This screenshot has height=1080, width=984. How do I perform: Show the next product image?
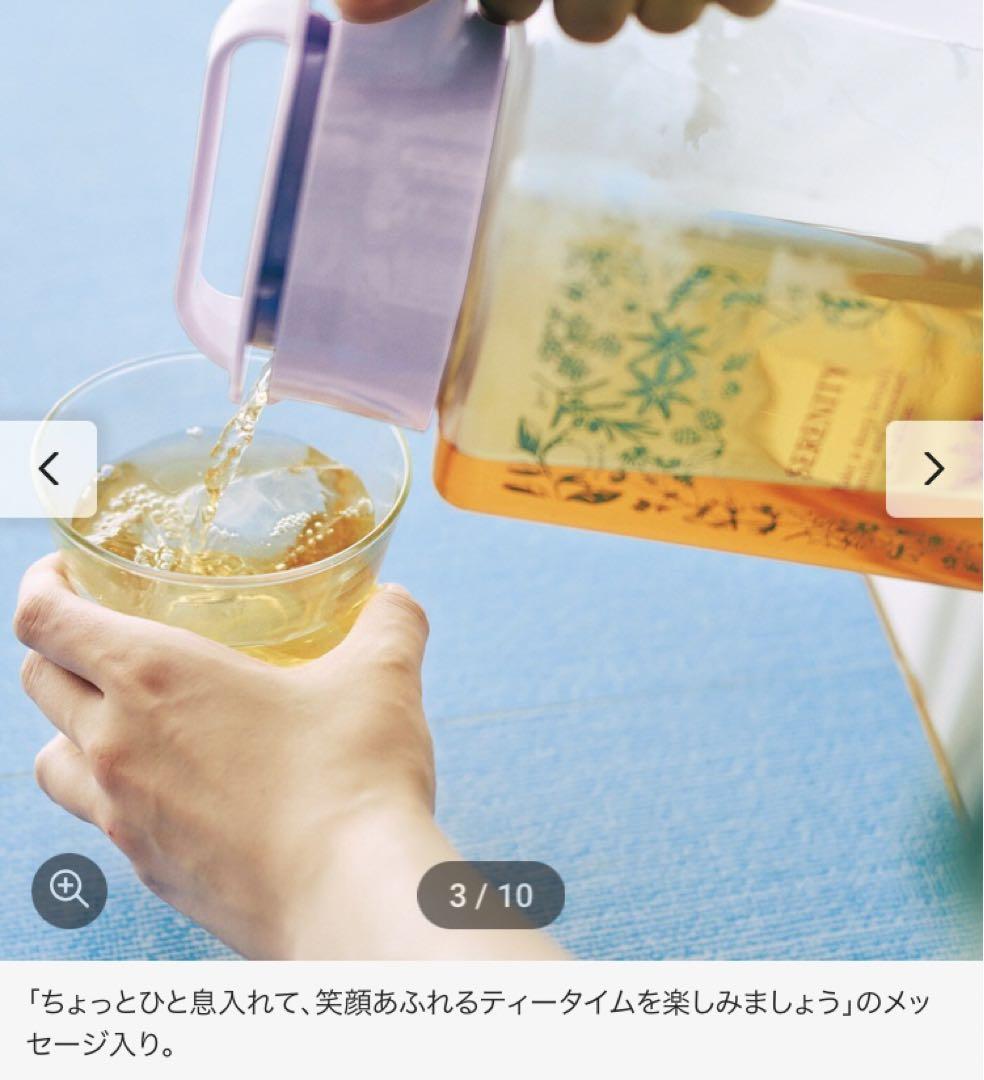pos(934,469)
